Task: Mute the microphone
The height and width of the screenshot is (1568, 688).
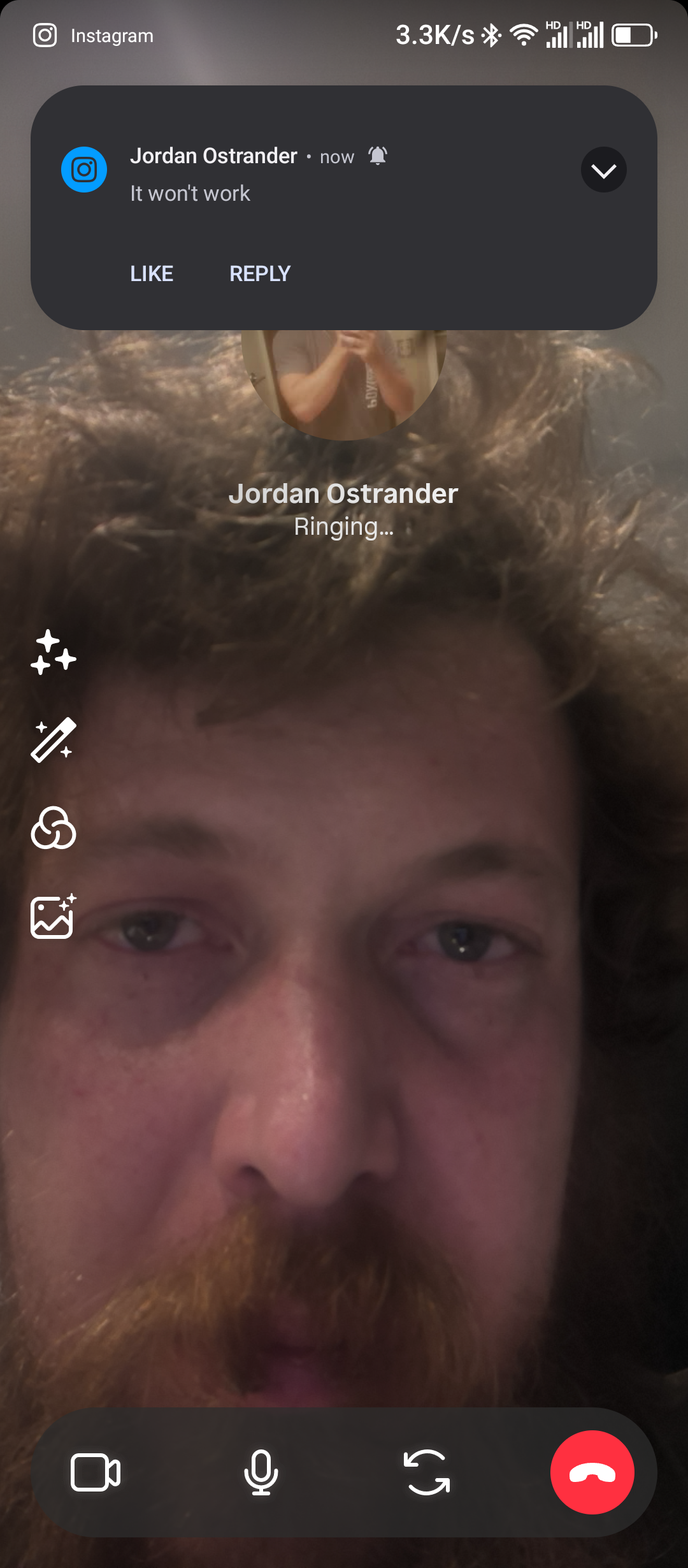Action: click(x=261, y=1472)
